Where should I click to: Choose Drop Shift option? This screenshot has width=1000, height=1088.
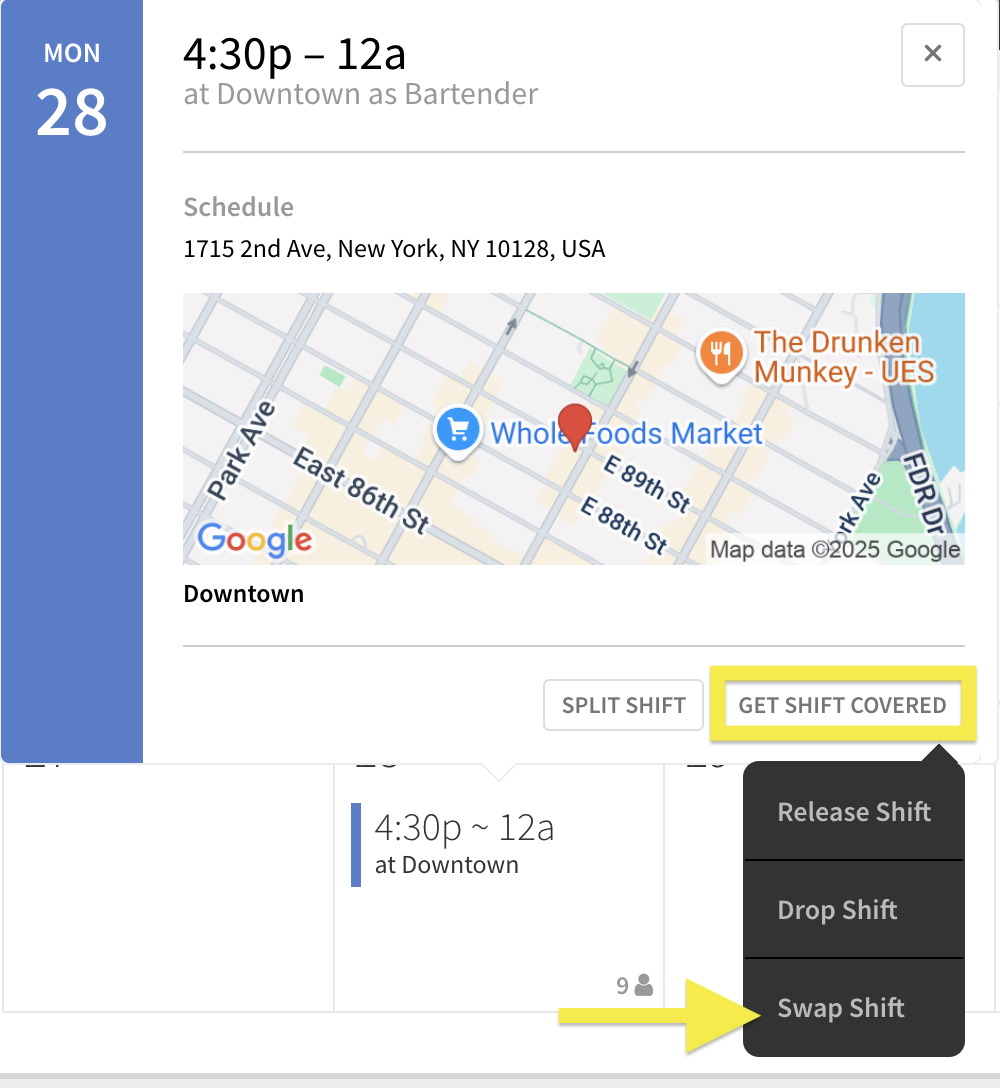pyautogui.click(x=837, y=910)
